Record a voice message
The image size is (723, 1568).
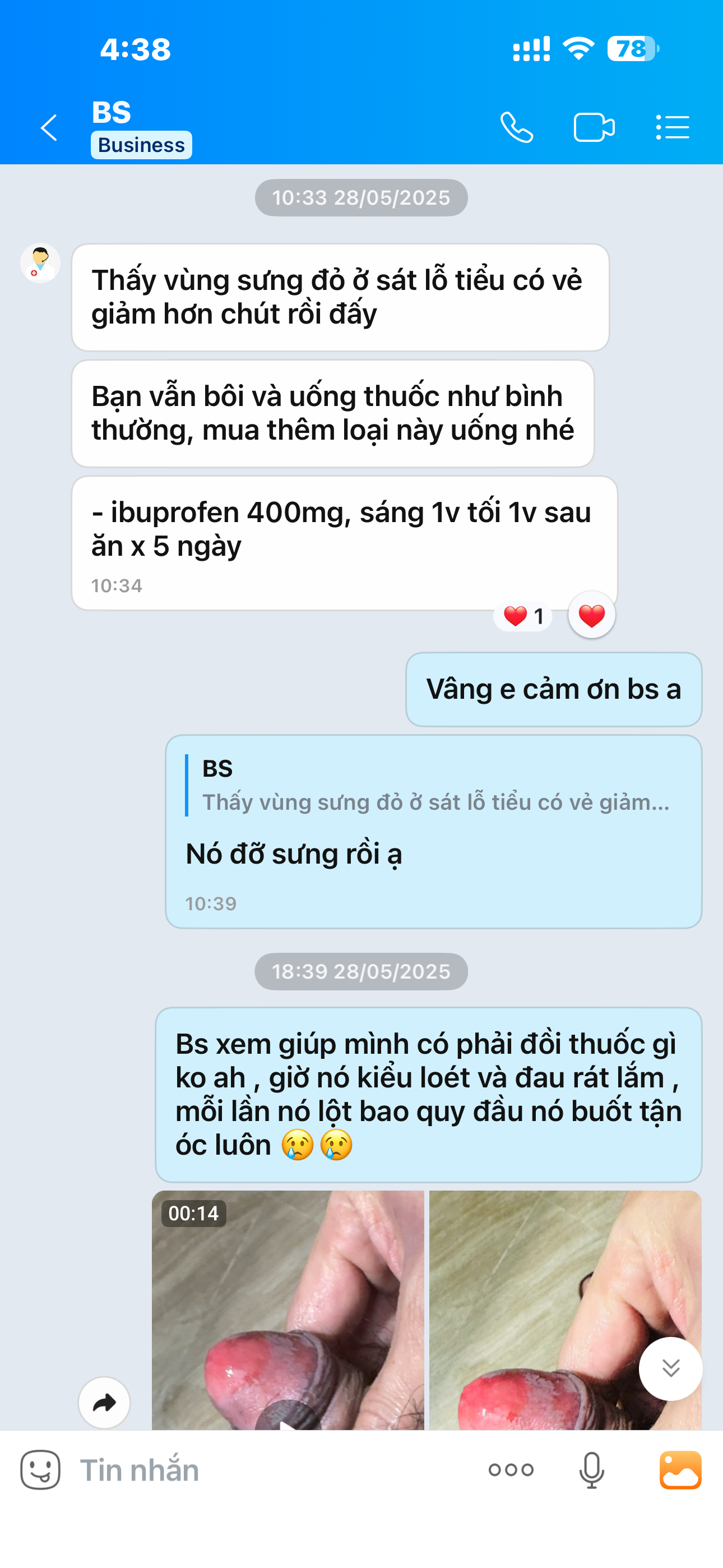(x=591, y=1470)
